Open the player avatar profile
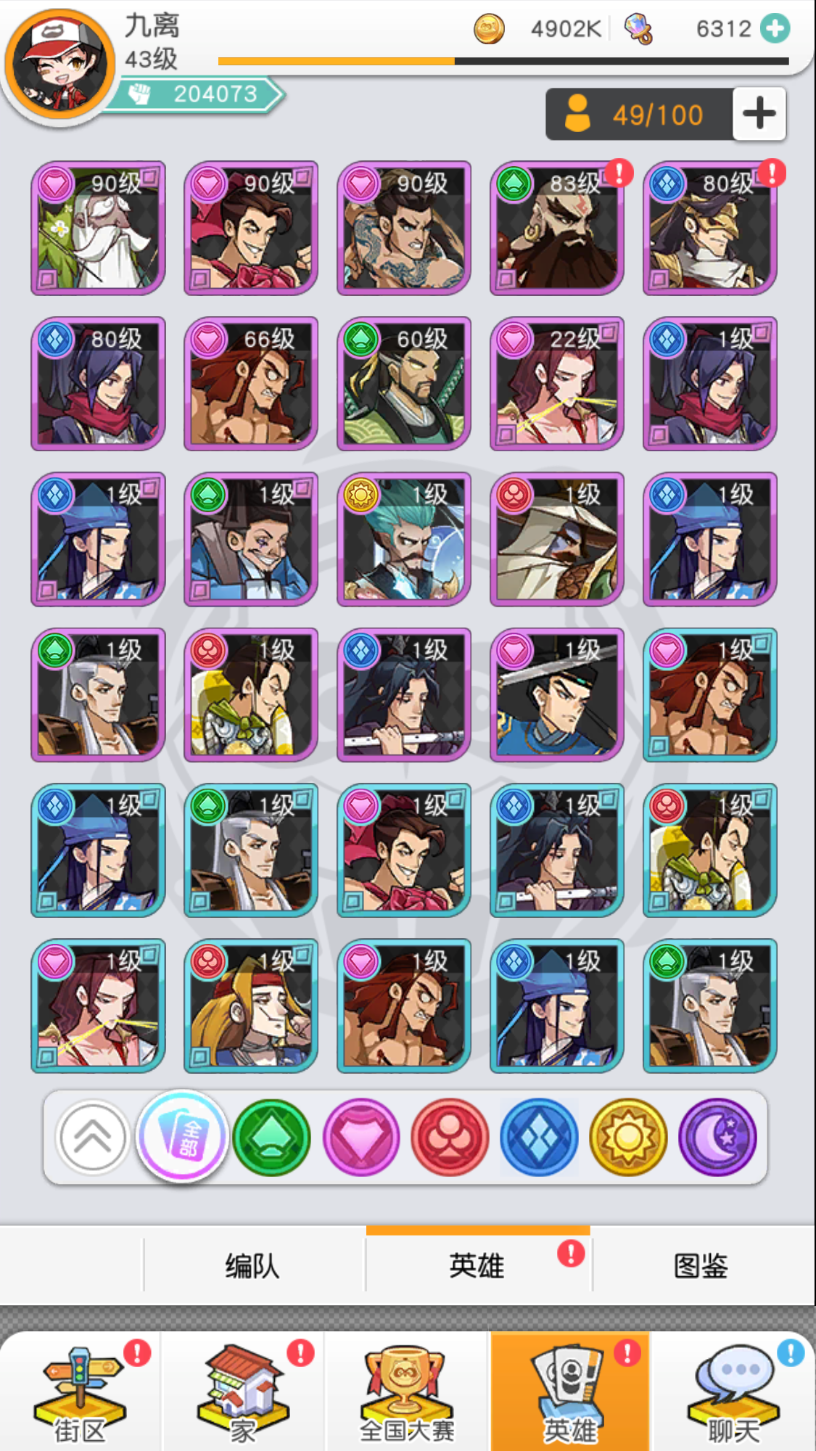This screenshot has width=816, height=1451. [56, 60]
